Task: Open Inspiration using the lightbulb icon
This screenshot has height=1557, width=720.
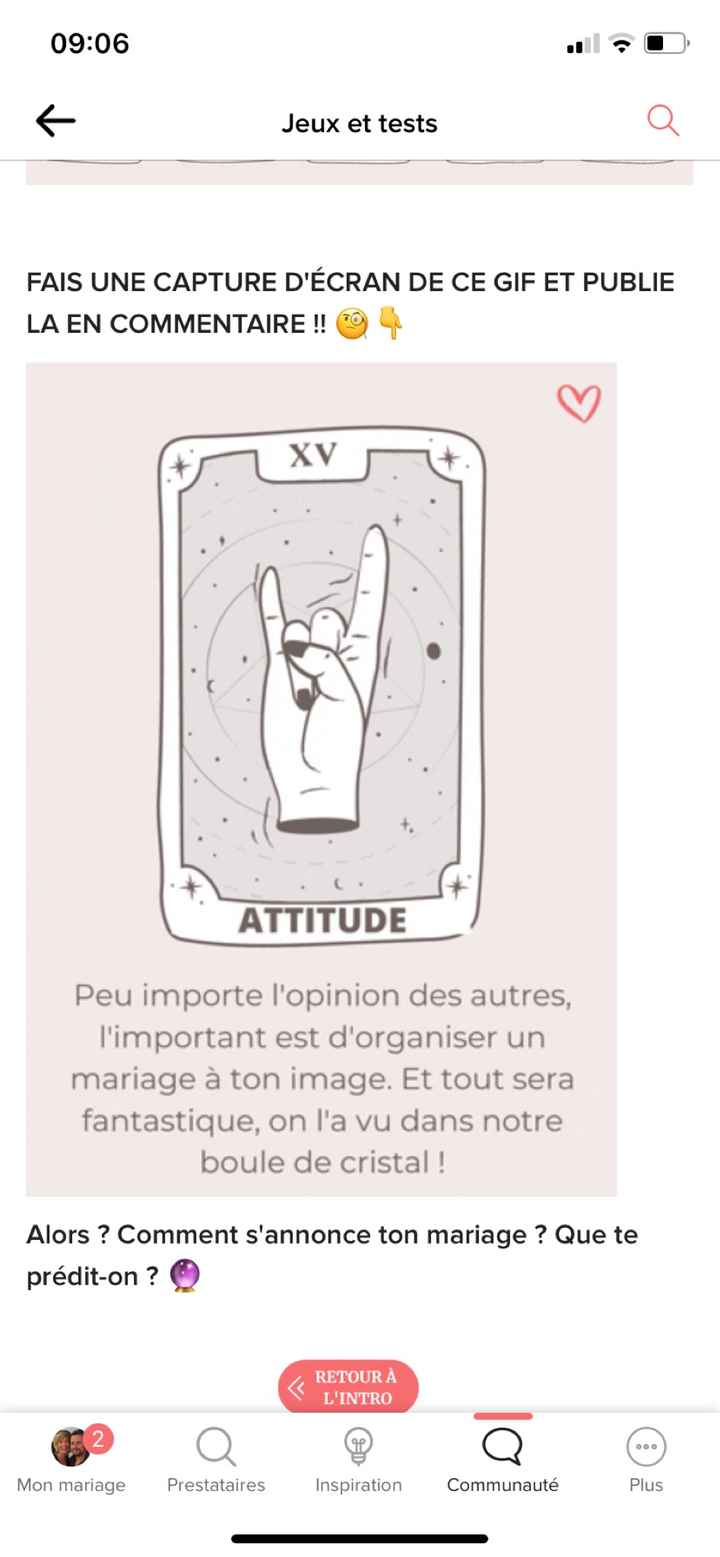Action: (359, 1446)
